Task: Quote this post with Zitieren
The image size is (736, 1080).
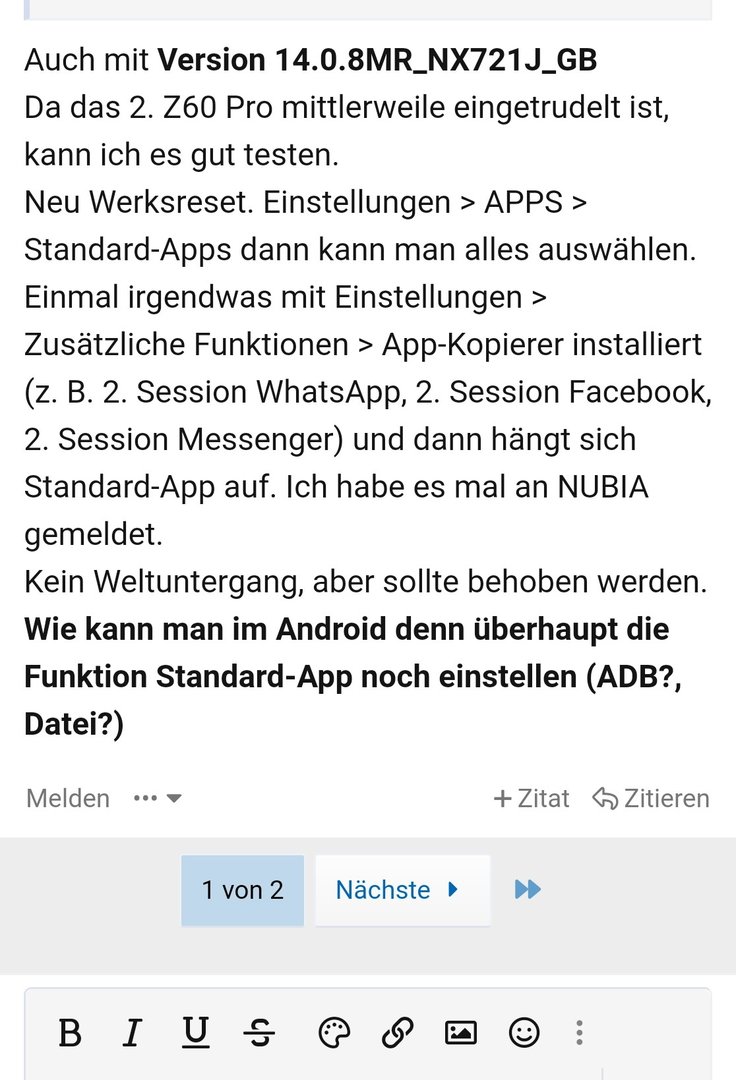Action: (650, 798)
